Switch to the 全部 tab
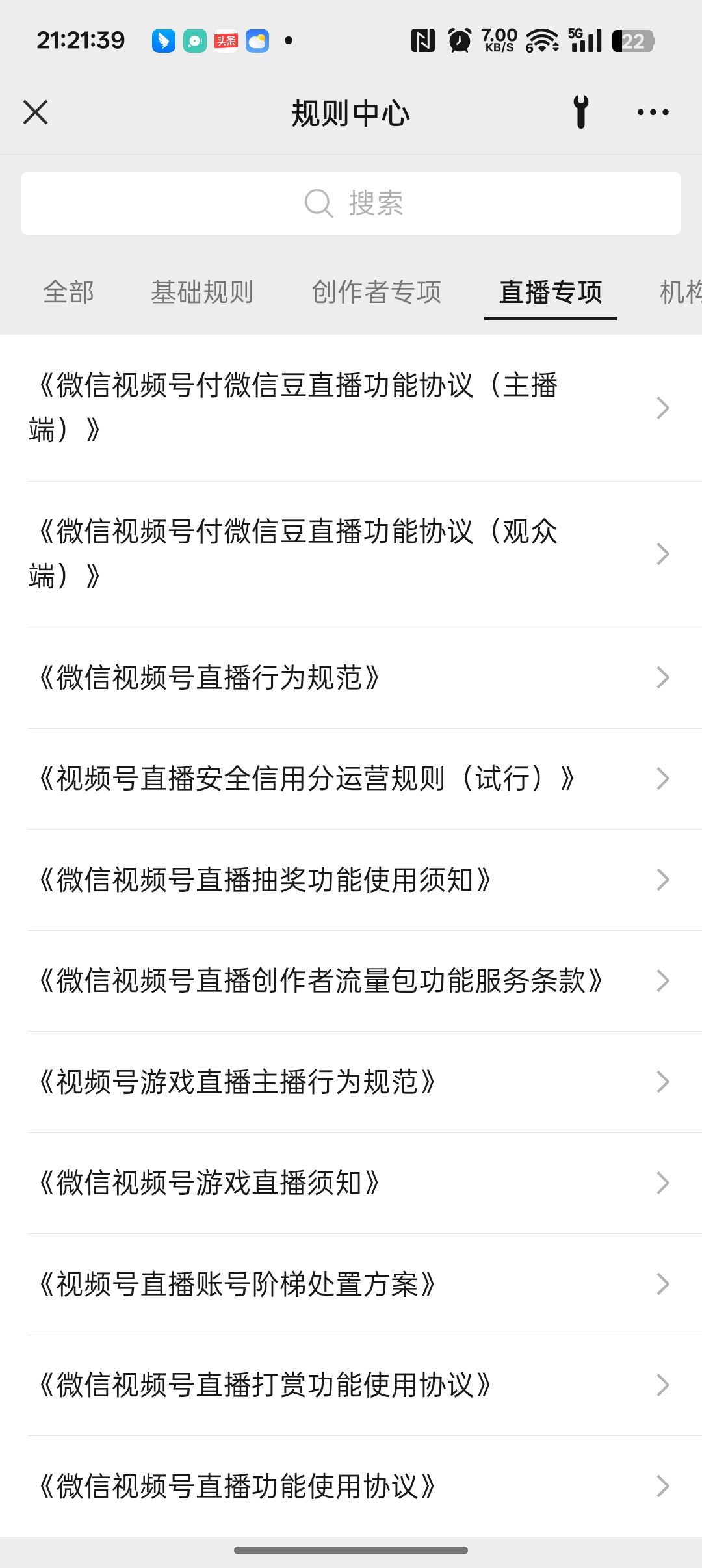702x1568 pixels. click(69, 292)
